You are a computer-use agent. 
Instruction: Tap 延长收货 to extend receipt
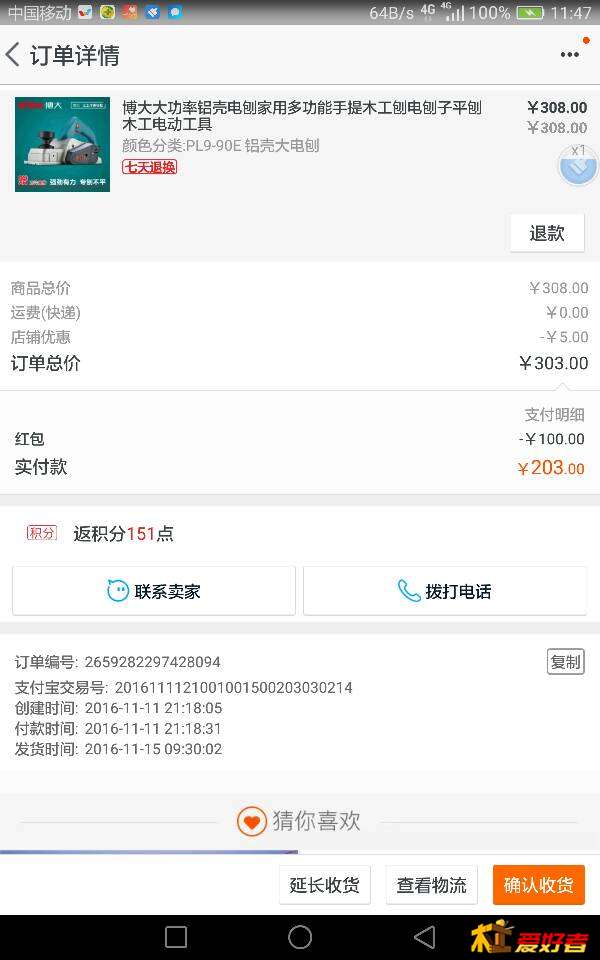(325, 885)
